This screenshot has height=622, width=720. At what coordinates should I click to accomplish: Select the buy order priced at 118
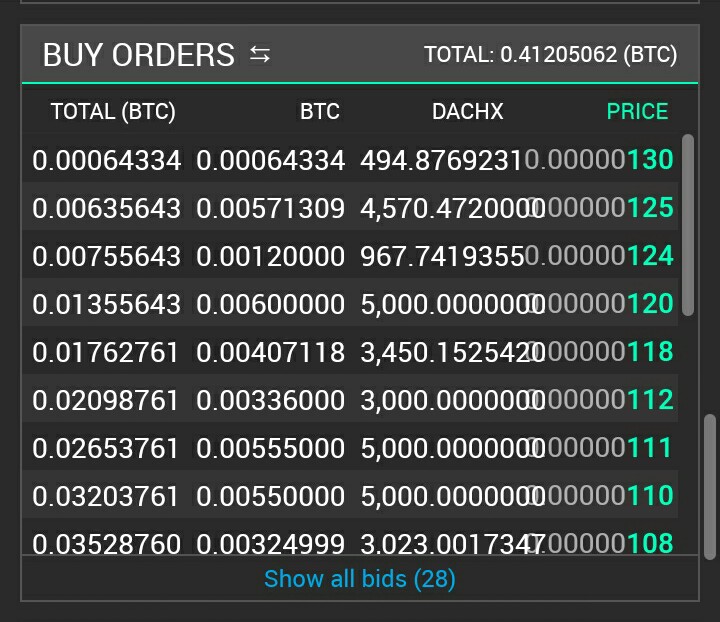coord(352,352)
